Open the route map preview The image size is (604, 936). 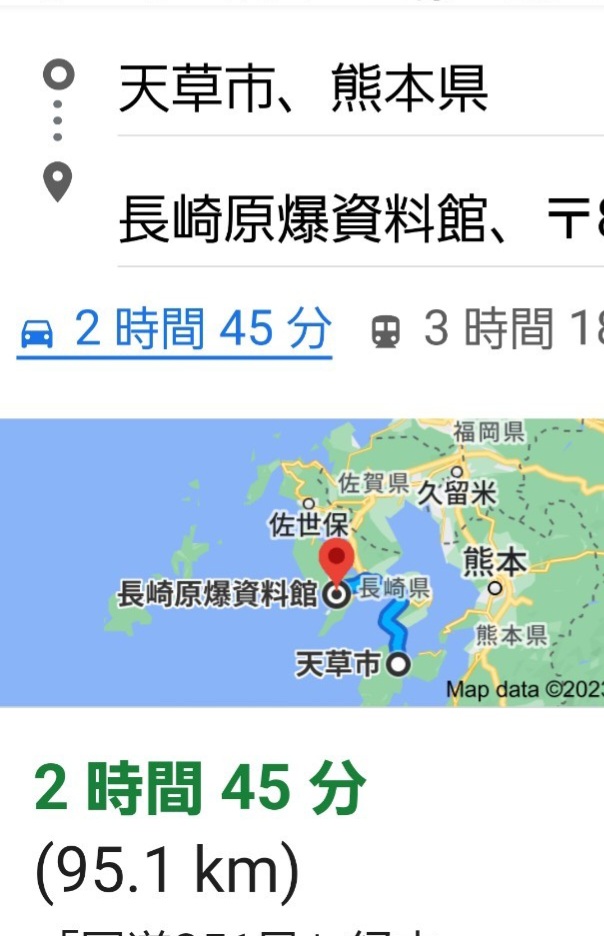coord(302,562)
